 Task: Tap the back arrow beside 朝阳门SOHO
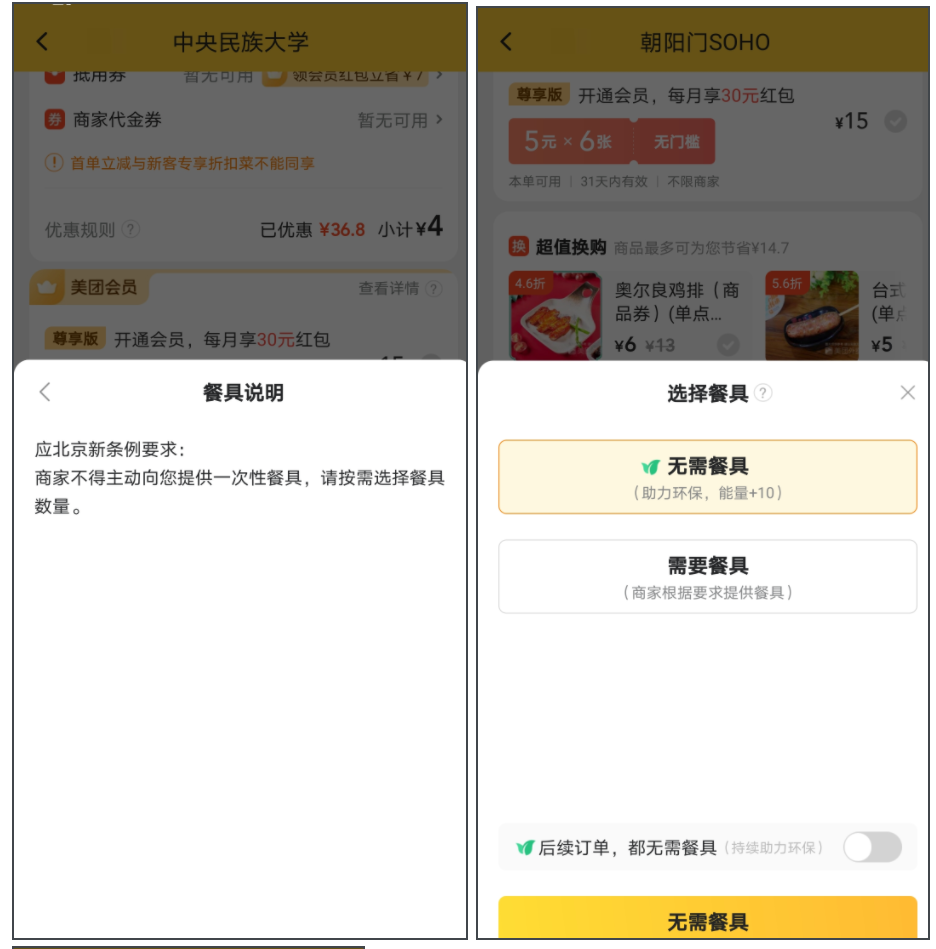506,42
